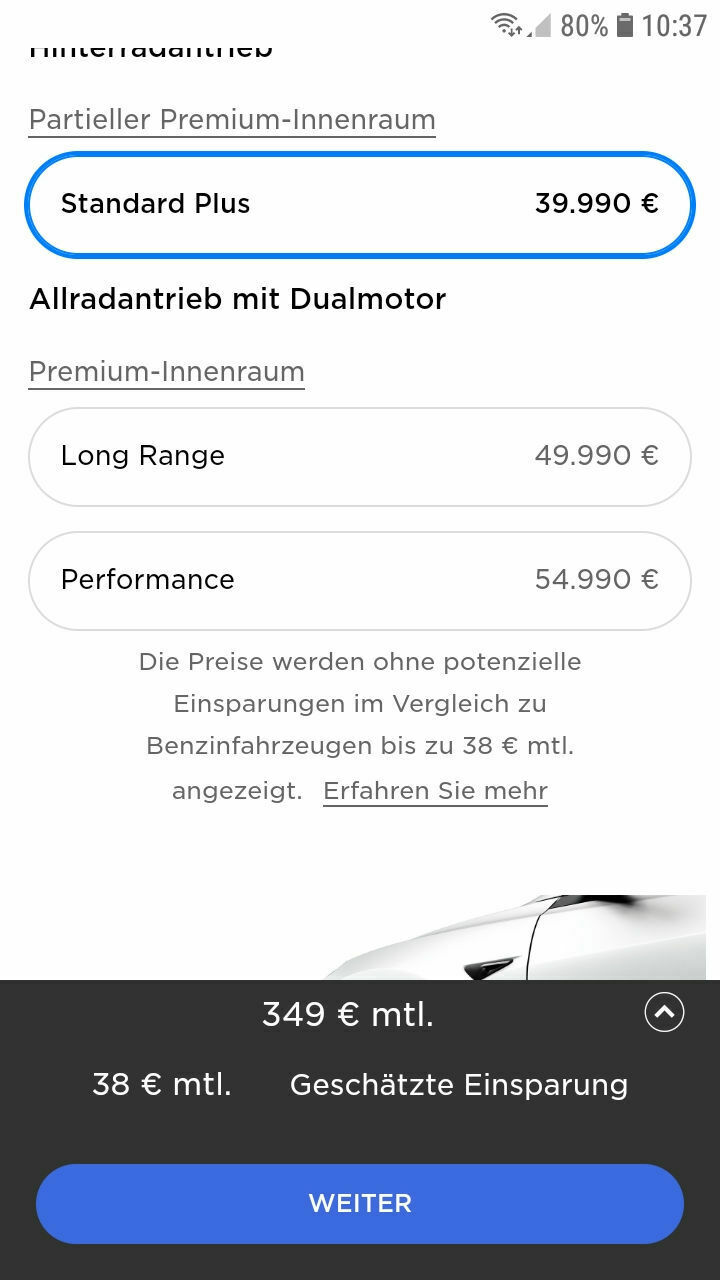Open Erfahren Sie mehr about savings
This screenshot has width=720, height=1280.
434,790
